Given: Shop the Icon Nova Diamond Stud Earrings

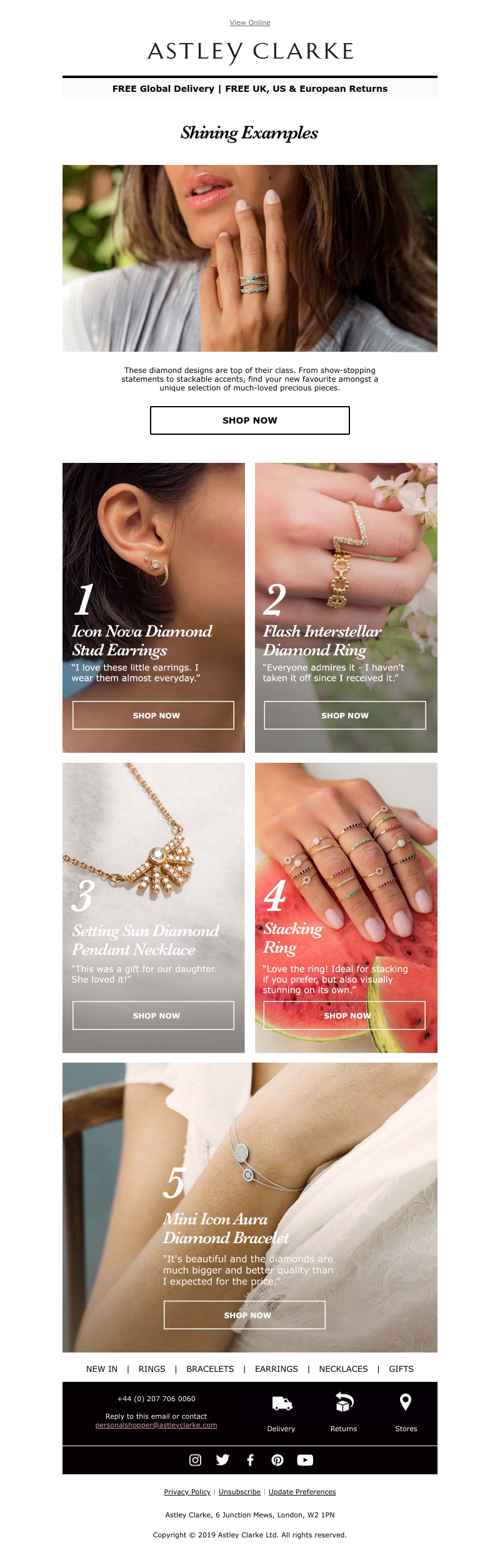Looking at the screenshot, I should pos(153,715).
